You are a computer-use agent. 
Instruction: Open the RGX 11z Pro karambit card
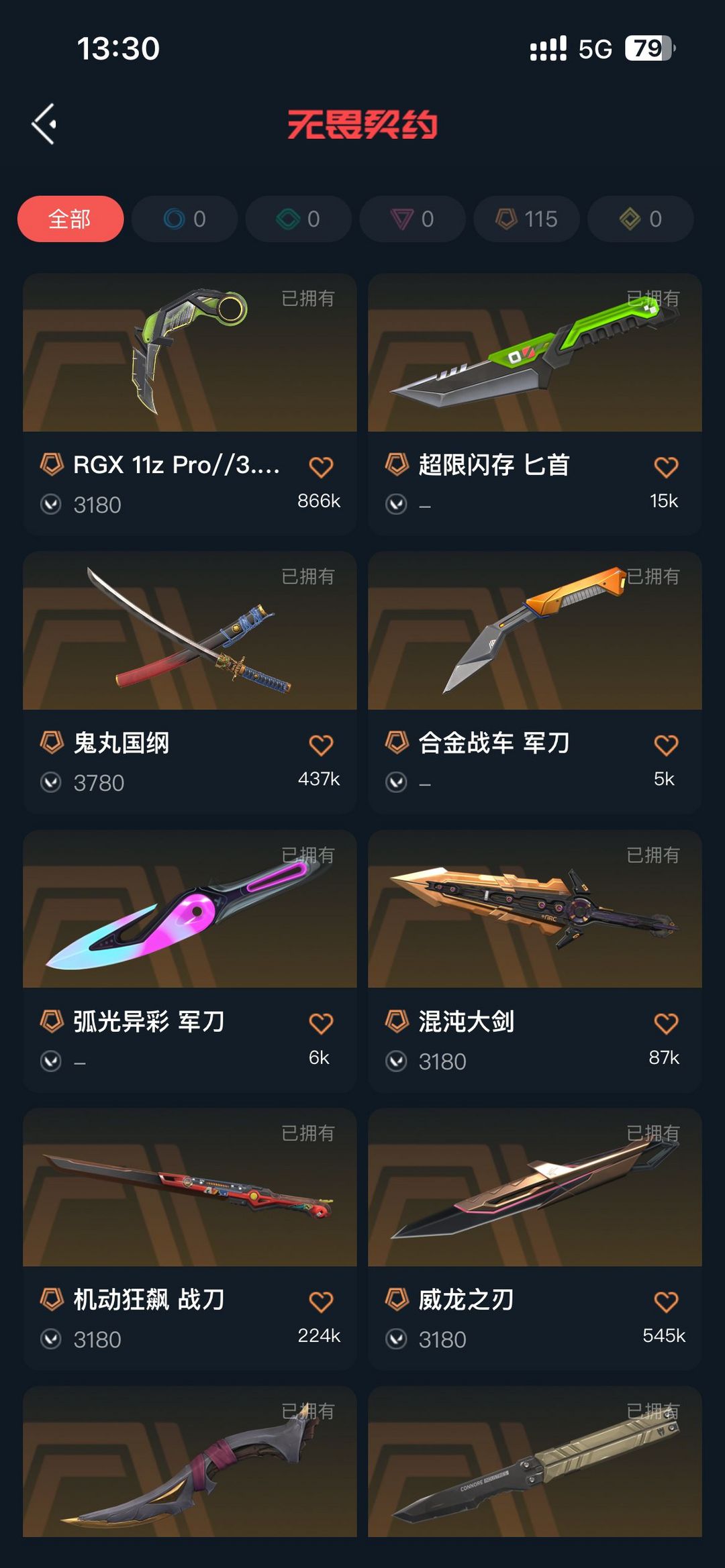pyautogui.click(x=190, y=404)
